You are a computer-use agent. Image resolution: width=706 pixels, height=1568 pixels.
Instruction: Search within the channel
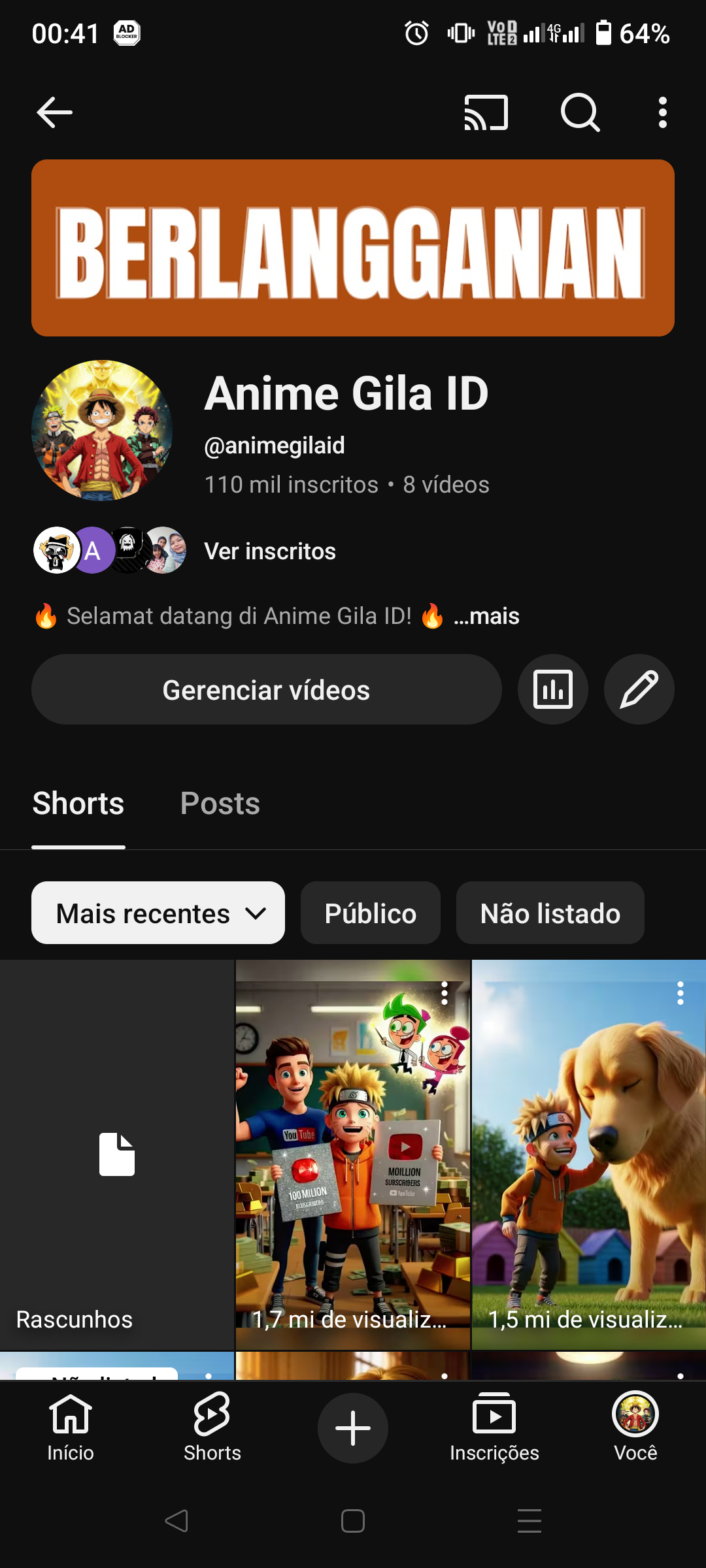click(580, 112)
